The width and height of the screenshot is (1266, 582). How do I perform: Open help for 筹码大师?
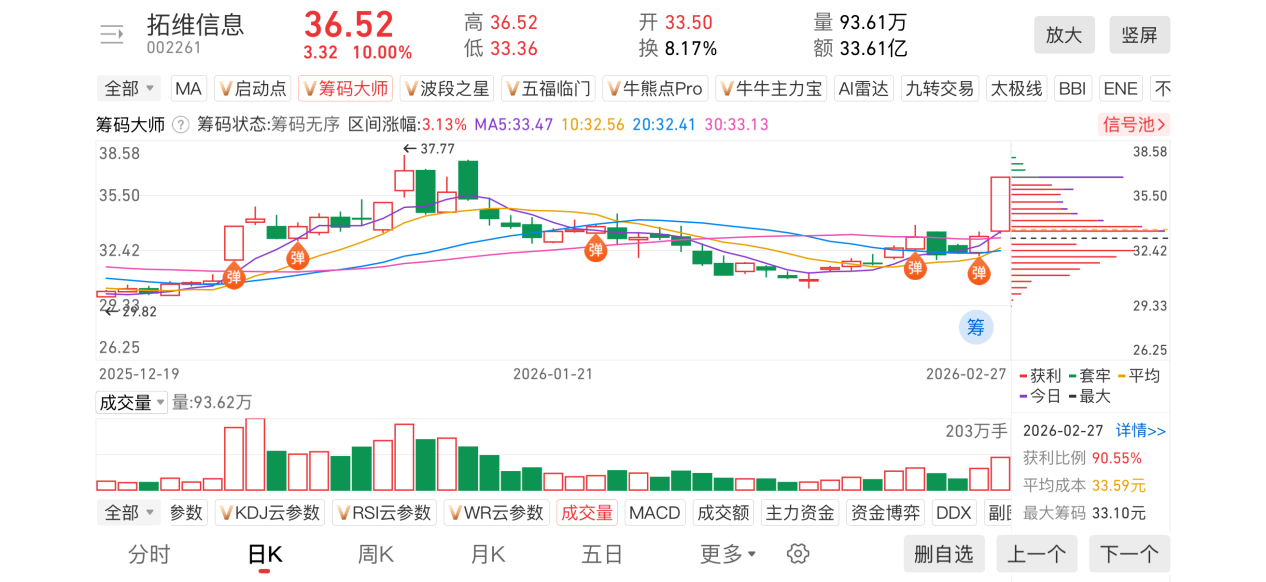(181, 125)
